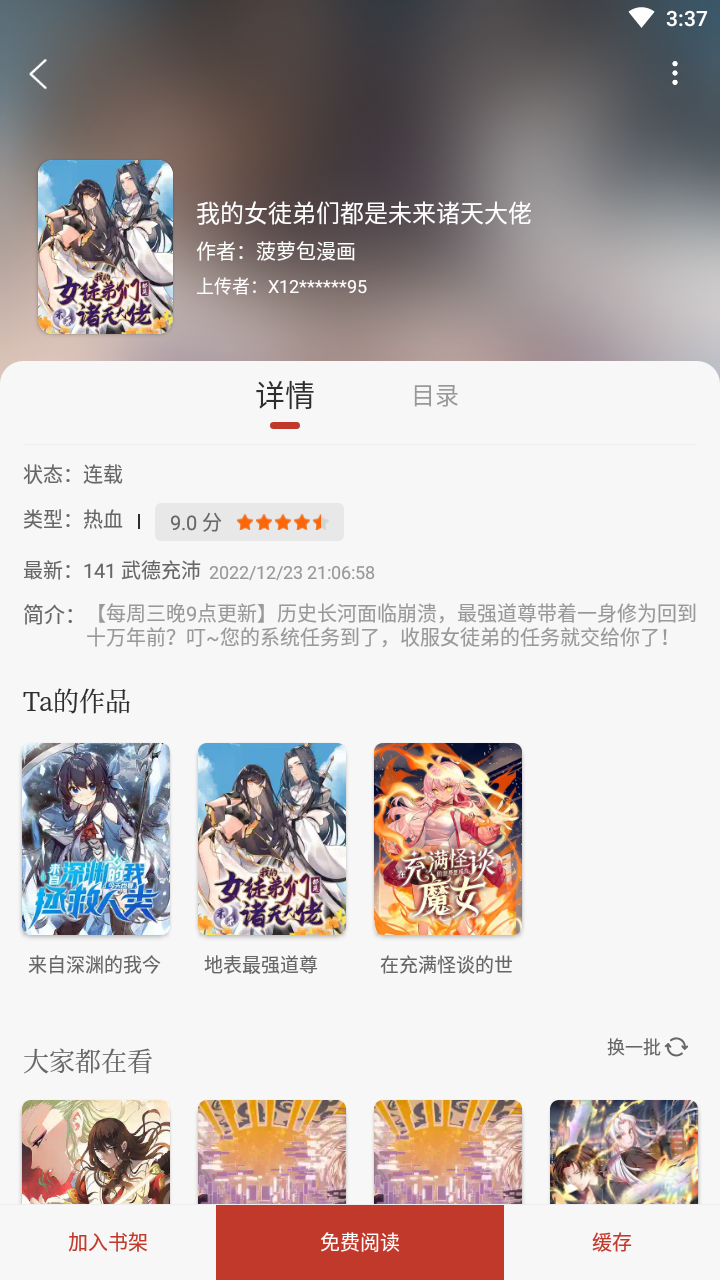
Task: Open latest chapter 141 武德充沛
Action: point(139,571)
